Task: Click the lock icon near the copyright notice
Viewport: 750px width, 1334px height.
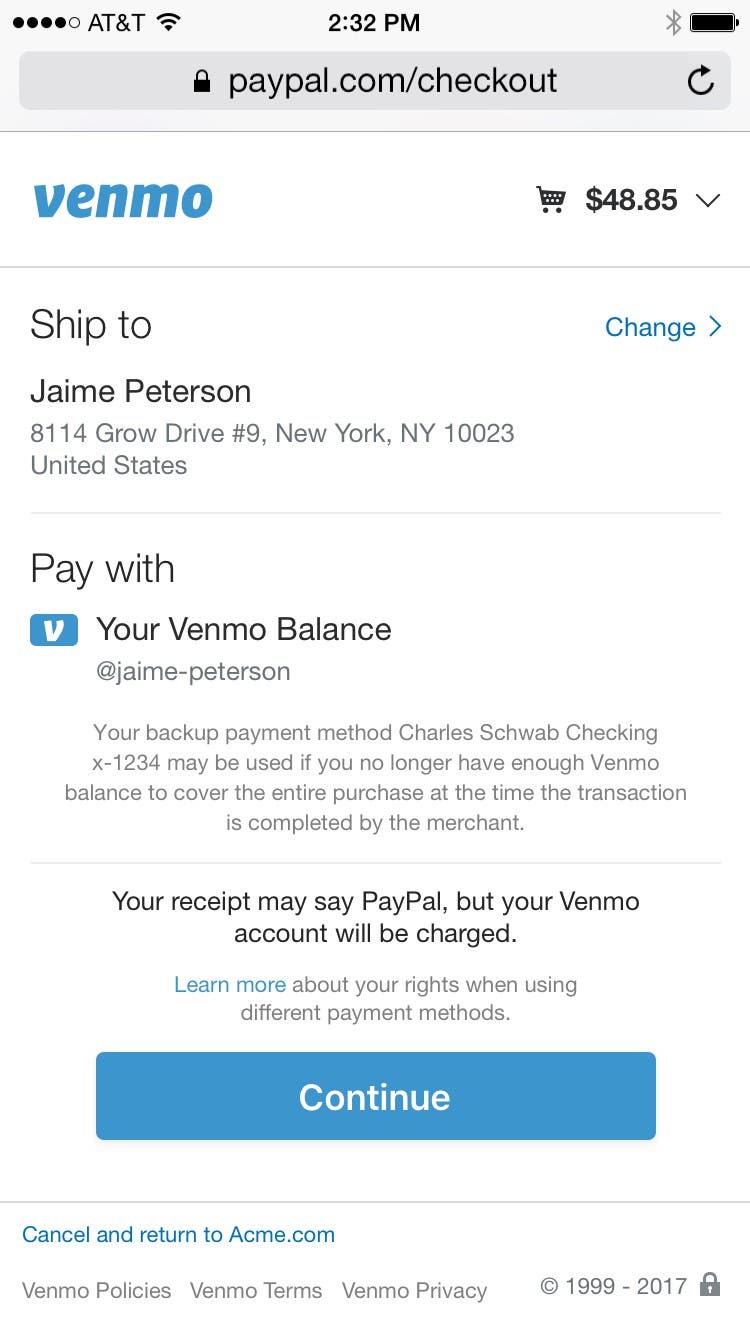Action: click(x=712, y=1285)
